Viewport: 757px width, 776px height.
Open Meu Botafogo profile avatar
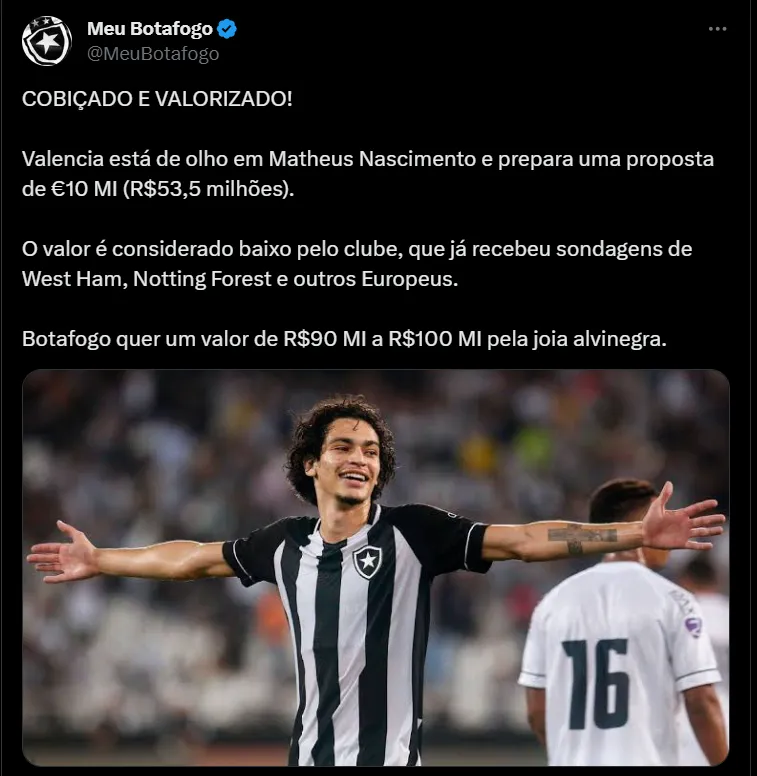coord(47,41)
